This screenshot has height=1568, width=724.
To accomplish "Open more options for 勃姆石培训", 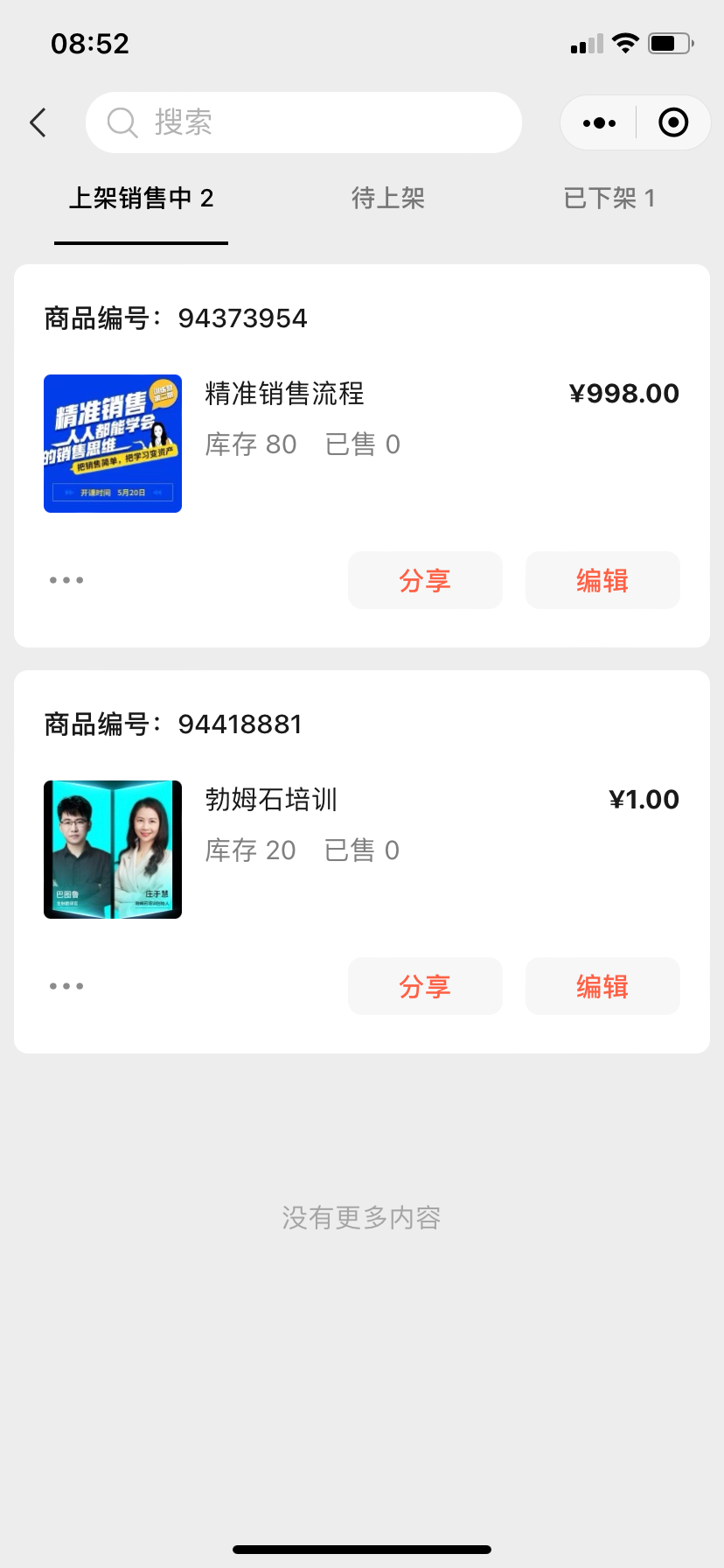I will (x=66, y=986).
